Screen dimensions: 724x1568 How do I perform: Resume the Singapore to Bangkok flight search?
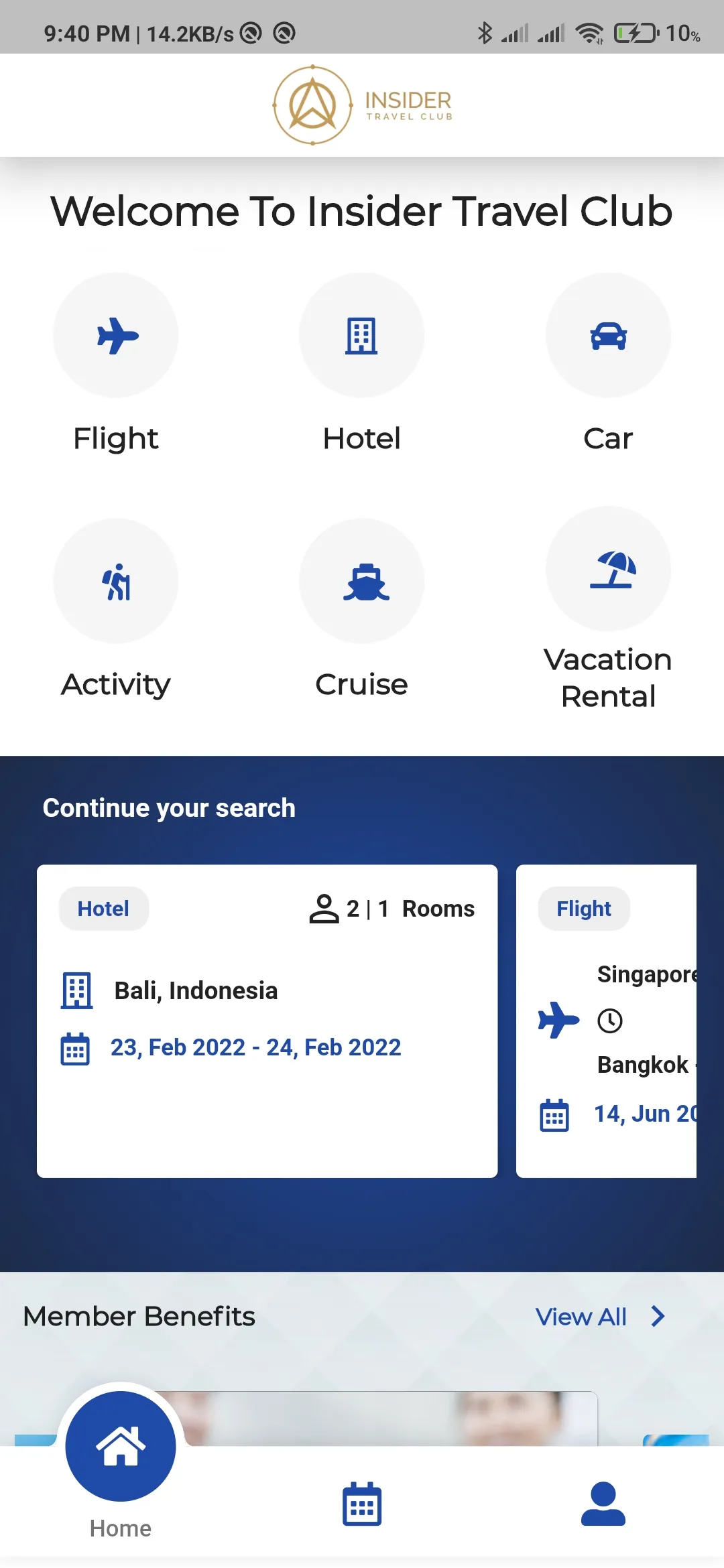point(607,1020)
